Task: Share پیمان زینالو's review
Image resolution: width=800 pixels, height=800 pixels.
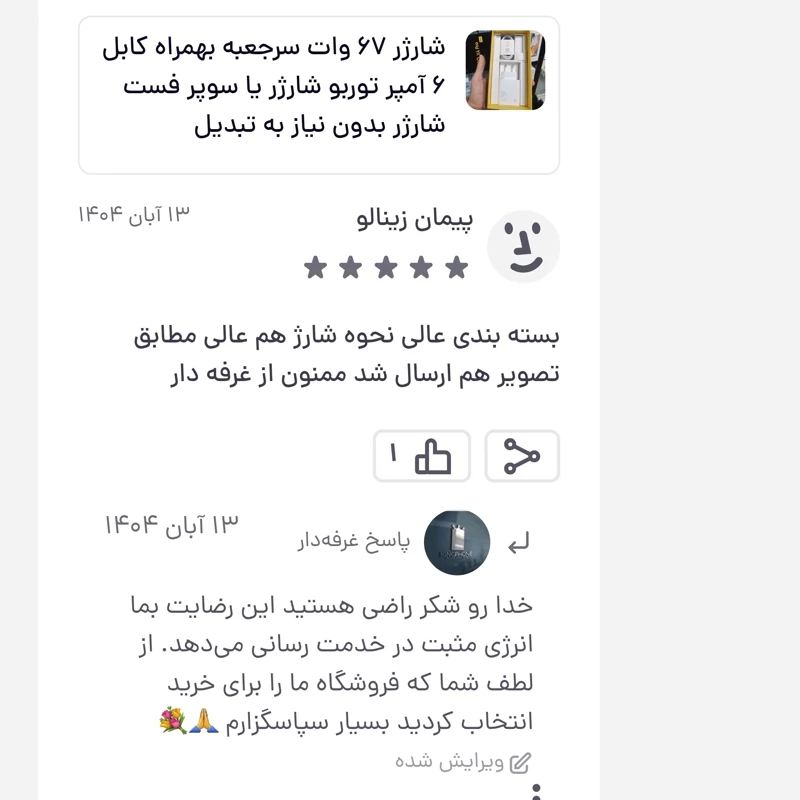Action: 522,456
